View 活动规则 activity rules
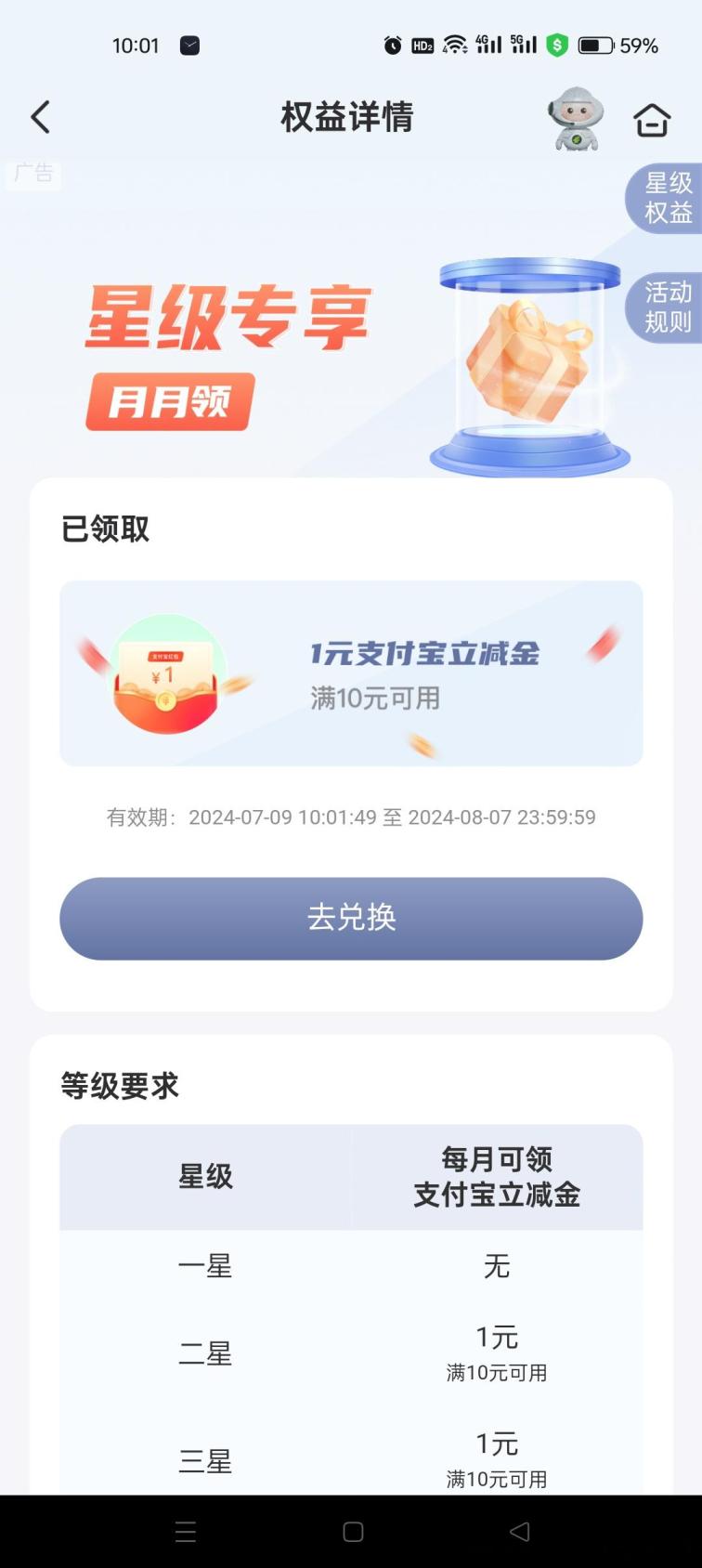 tap(666, 307)
